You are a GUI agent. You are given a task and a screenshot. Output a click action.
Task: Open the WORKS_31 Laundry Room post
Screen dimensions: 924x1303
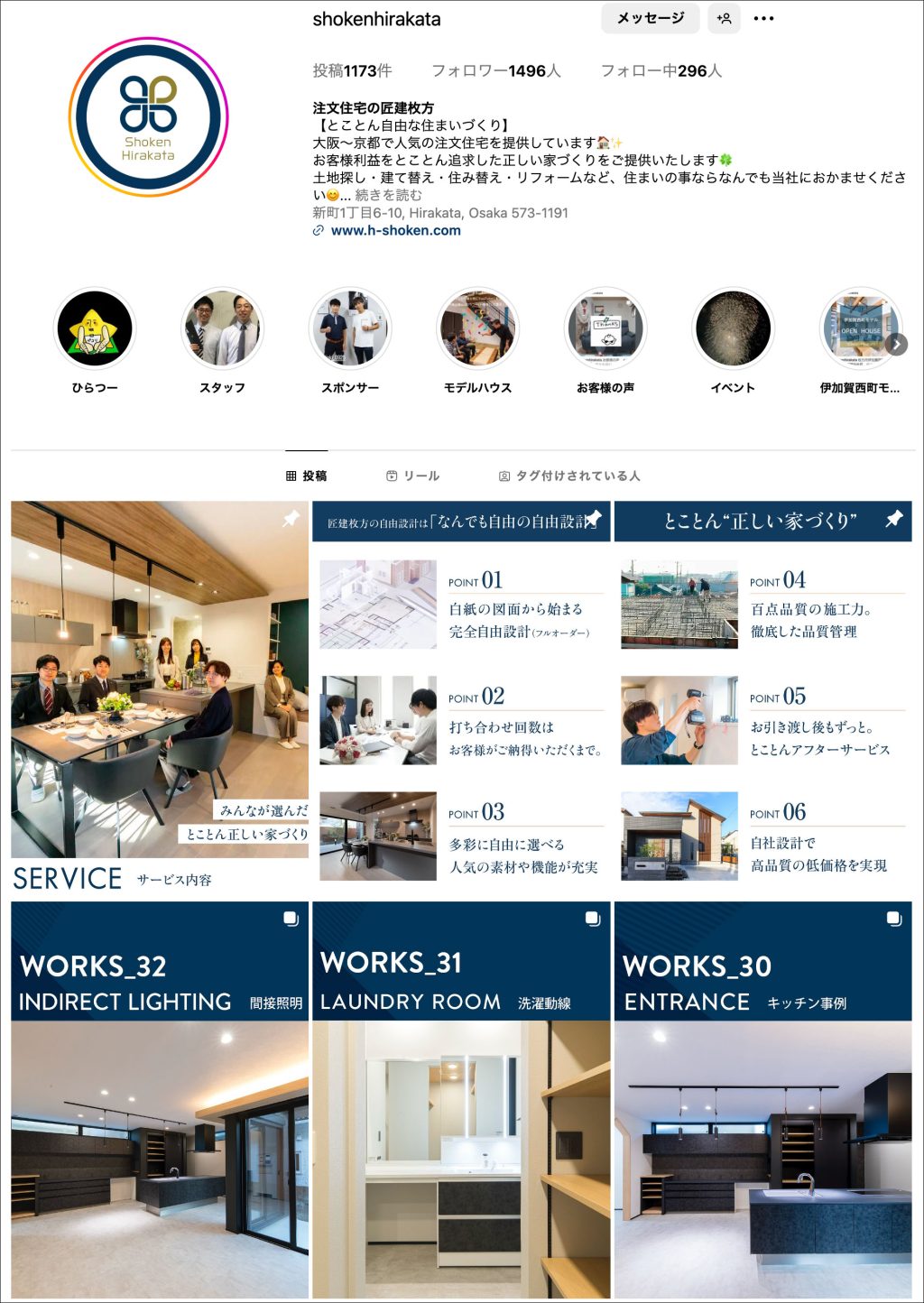click(461, 1099)
